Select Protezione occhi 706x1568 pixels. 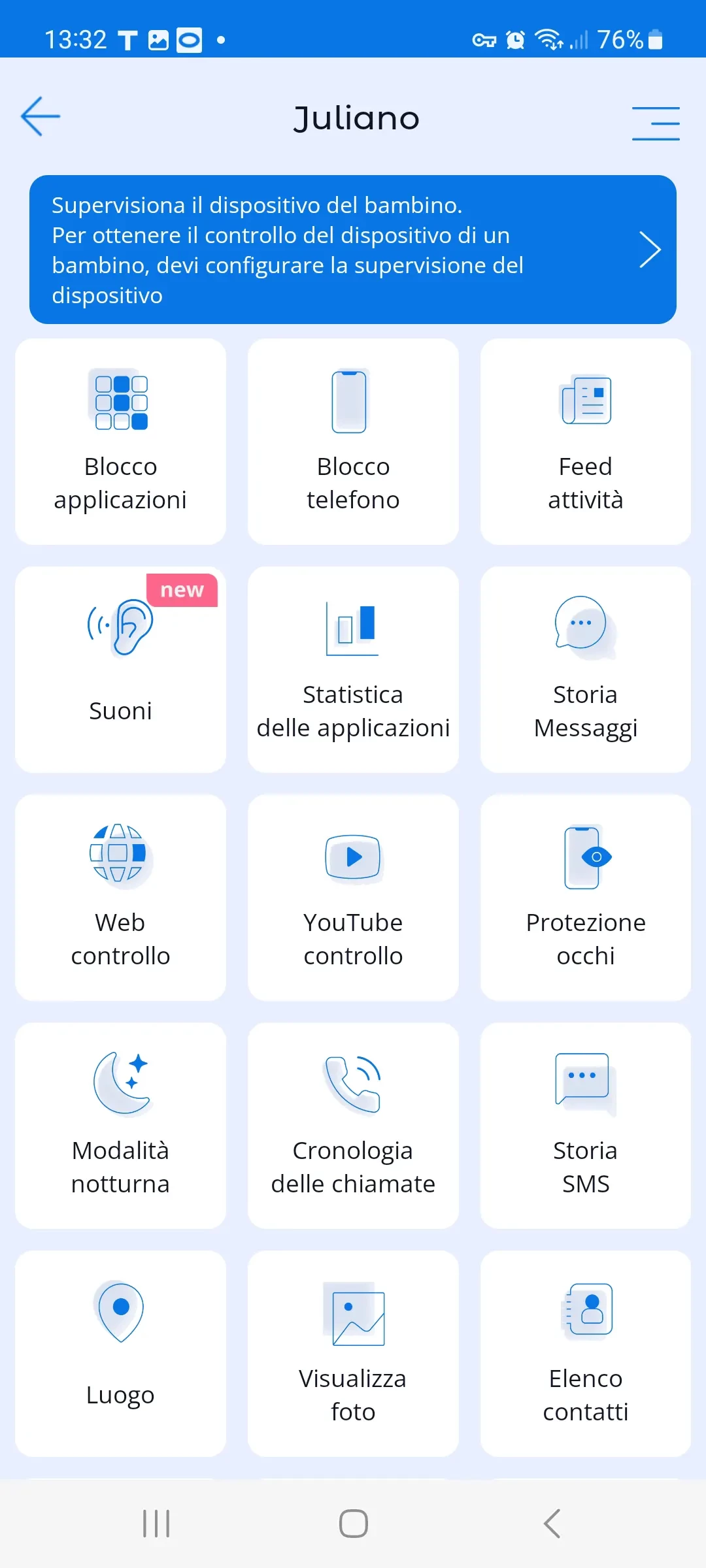point(585,898)
